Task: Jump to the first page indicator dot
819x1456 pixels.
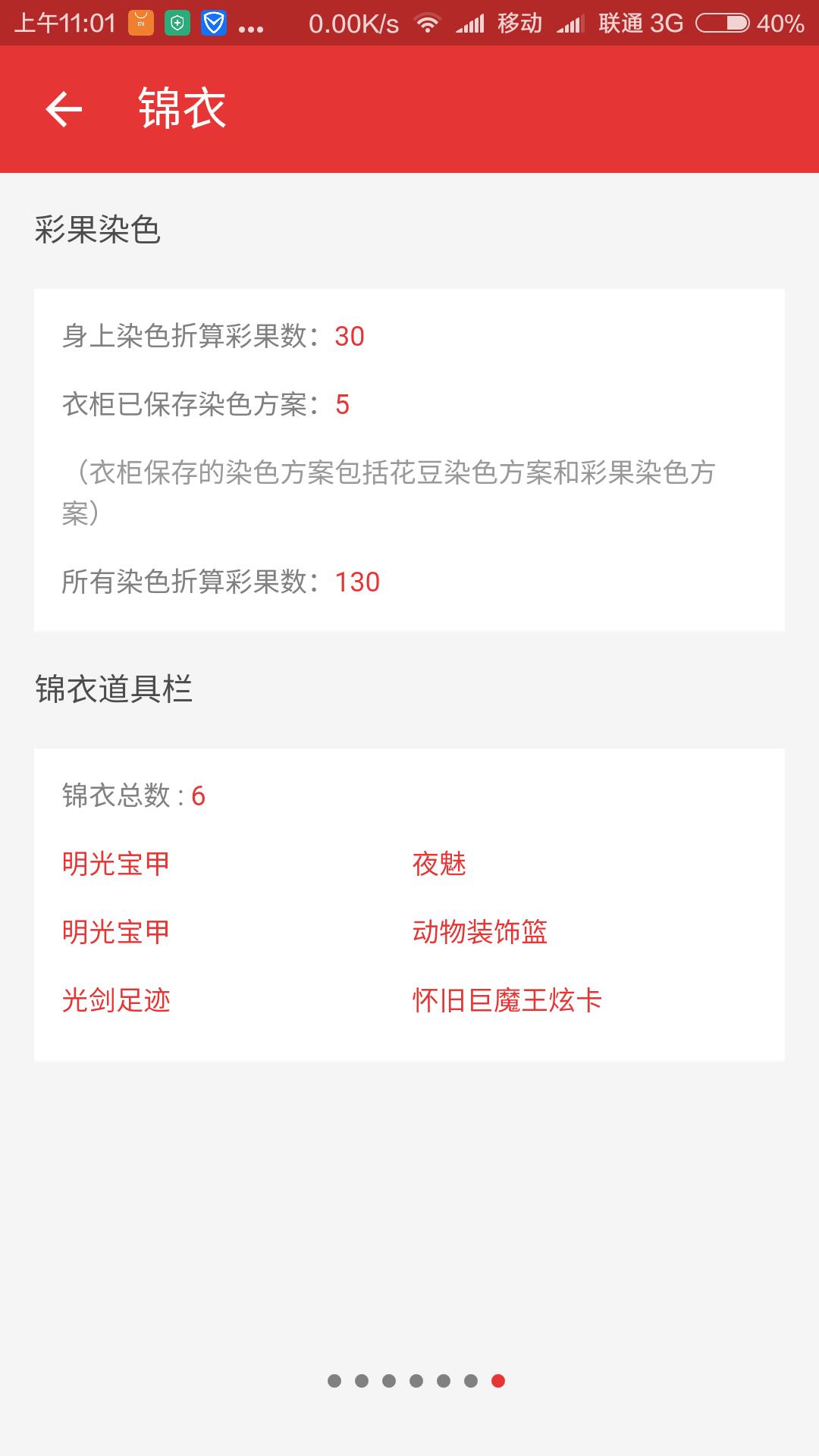Action: click(334, 1381)
